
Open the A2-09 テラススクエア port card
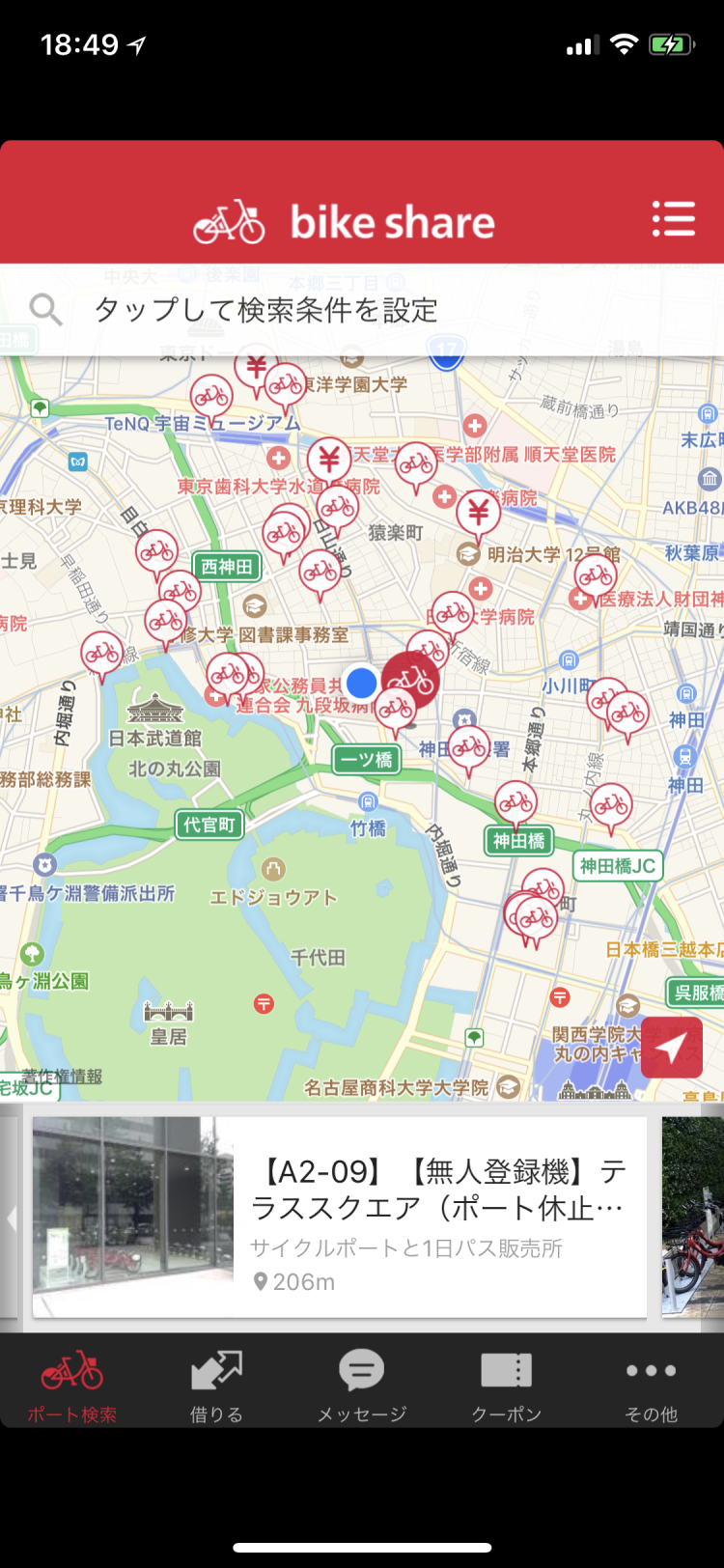[340, 1218]
